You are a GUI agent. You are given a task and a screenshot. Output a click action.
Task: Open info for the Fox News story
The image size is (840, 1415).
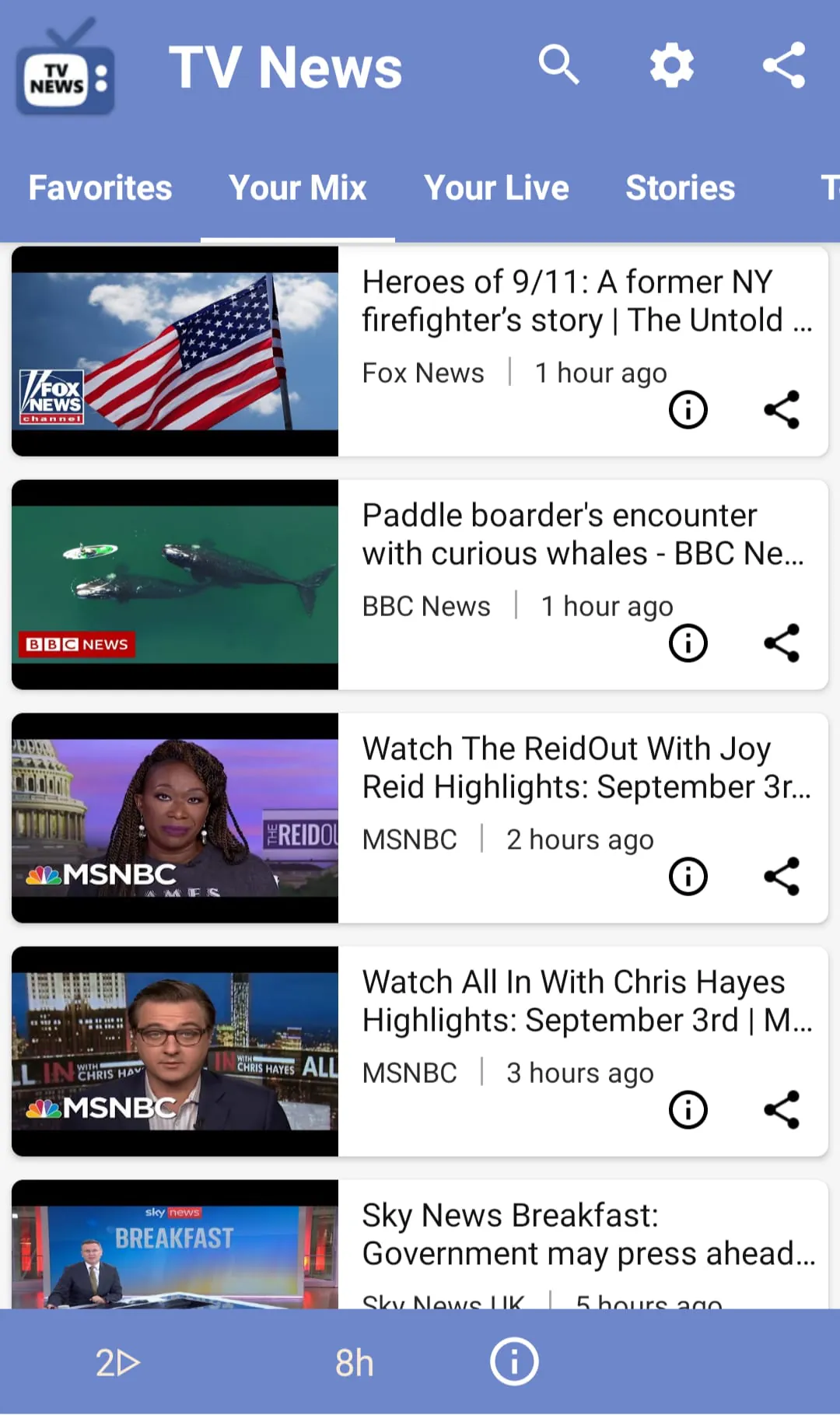click(x=687, y=409)
